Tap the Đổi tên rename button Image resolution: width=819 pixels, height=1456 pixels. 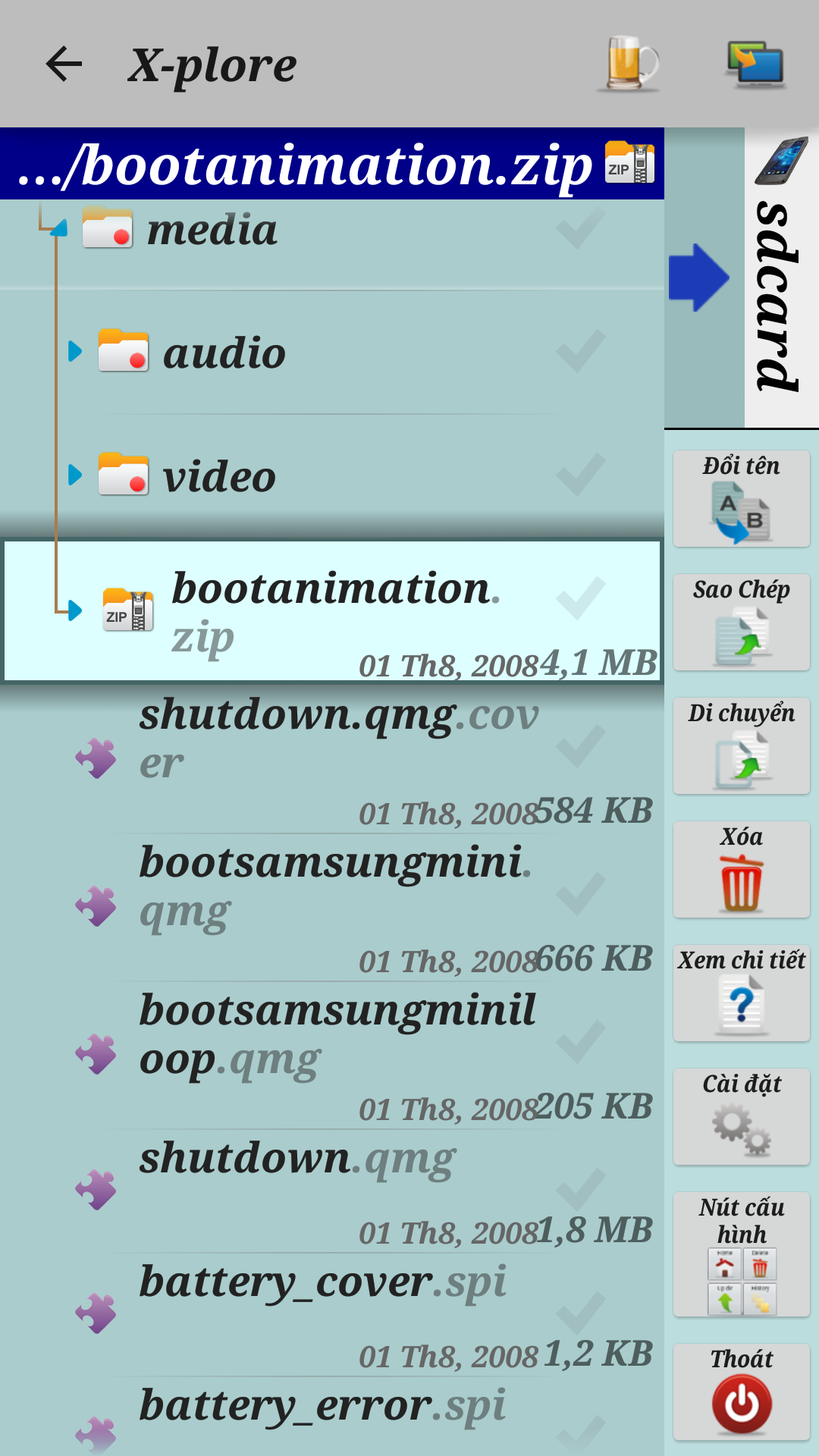click(742, 498)
